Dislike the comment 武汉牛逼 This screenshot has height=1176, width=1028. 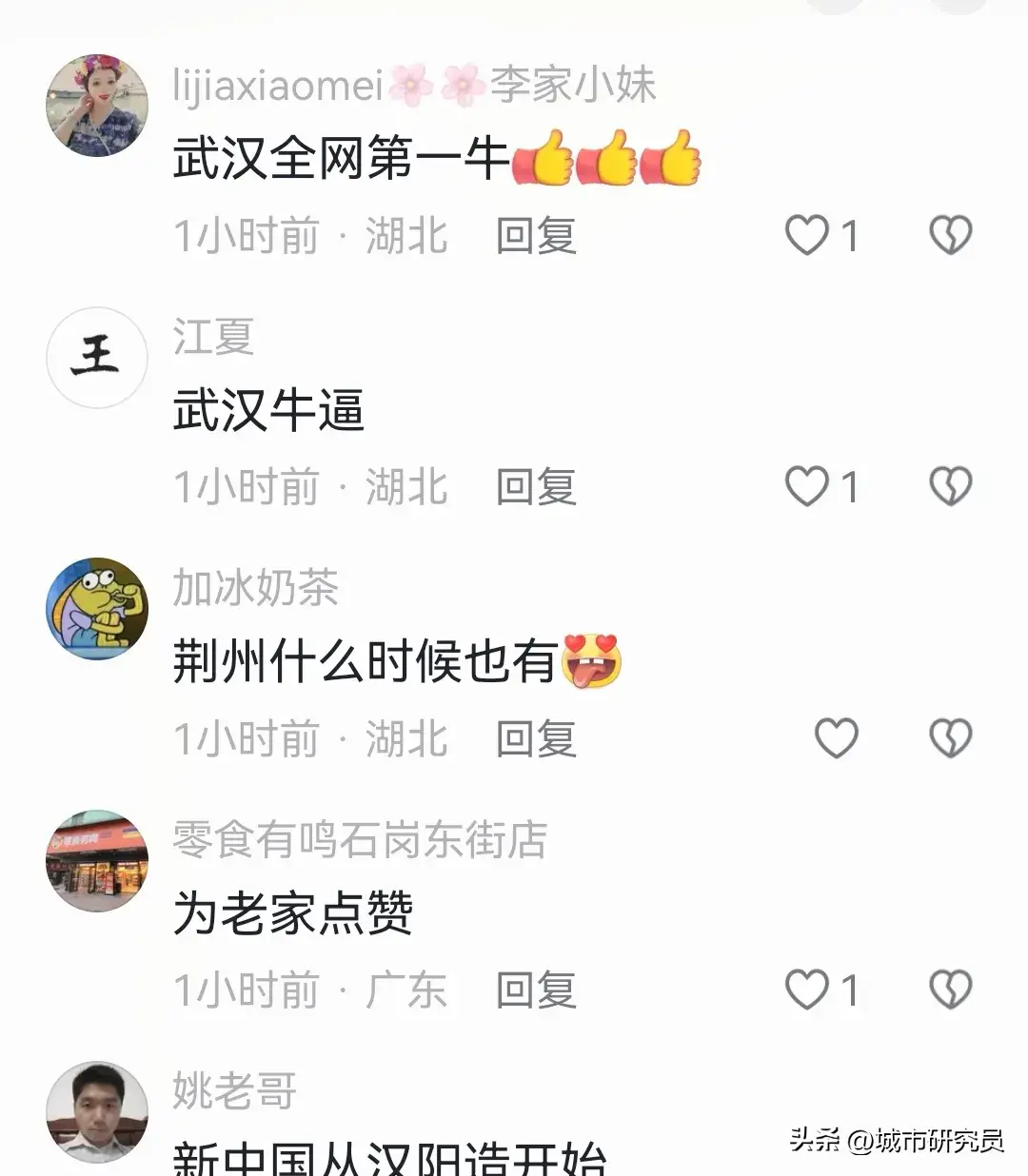(950, 487)
